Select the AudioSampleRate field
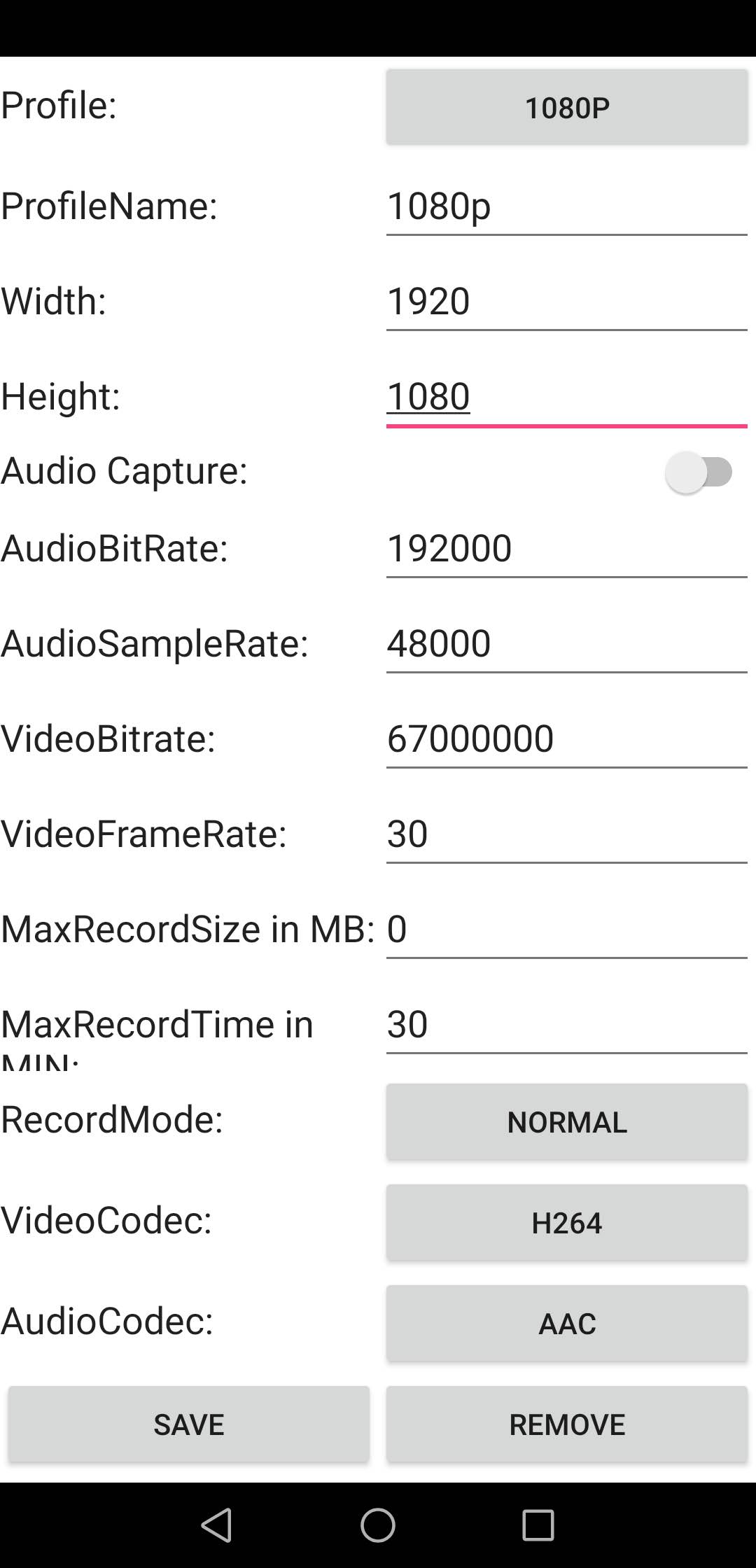 (567, 643)
